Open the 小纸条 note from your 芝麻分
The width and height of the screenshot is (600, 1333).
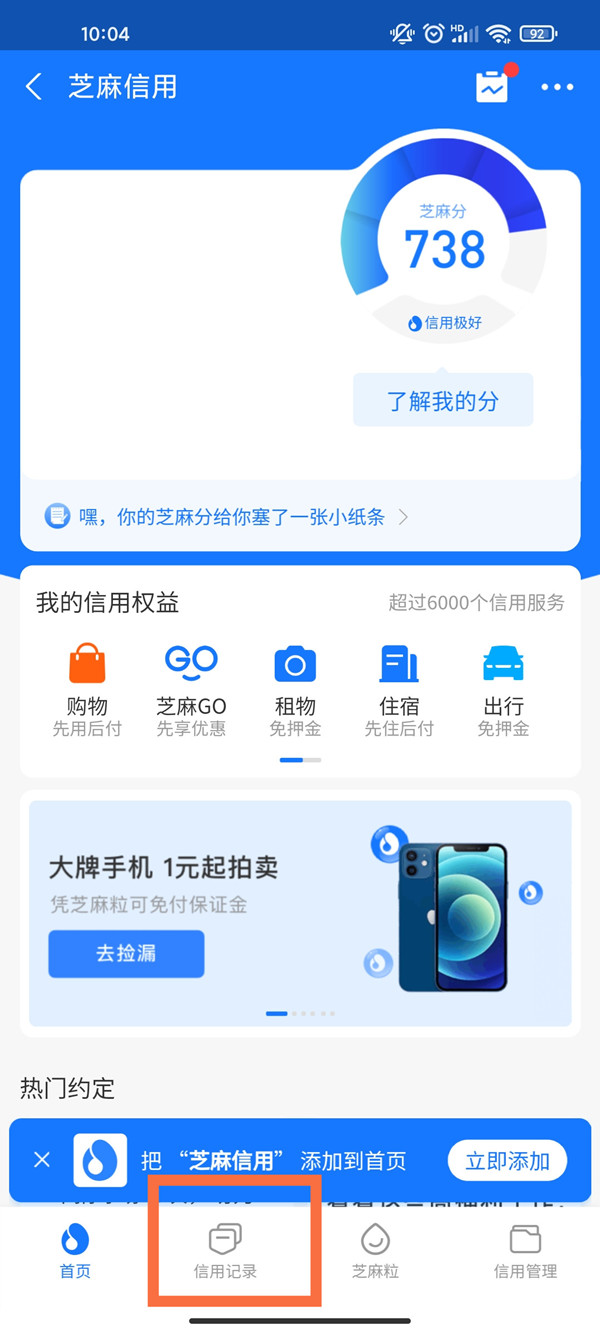point(230,517)
